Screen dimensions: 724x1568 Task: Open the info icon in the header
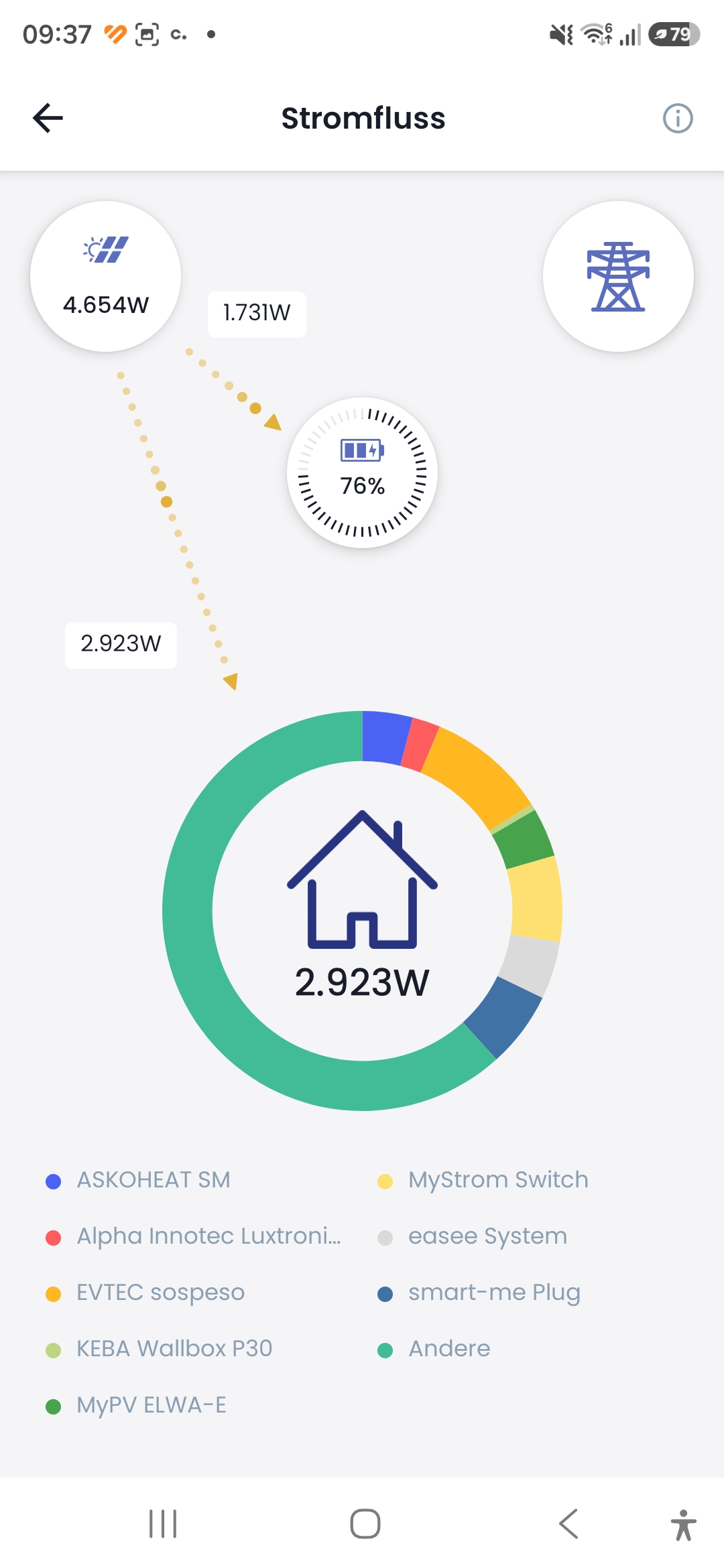coord(678,119)
